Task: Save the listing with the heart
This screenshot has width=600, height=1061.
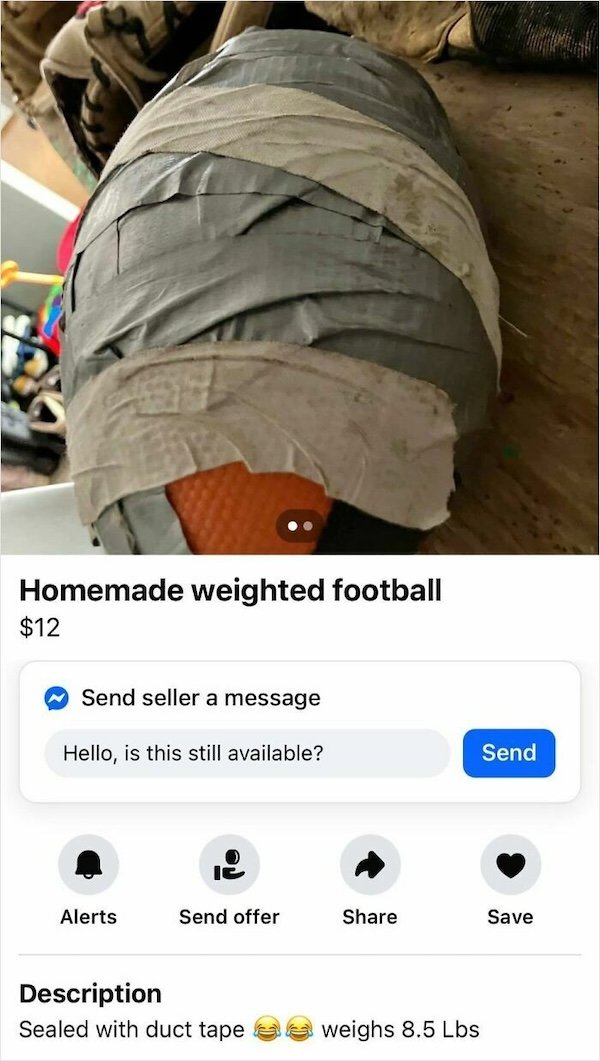Action: (x=510, y=865)
